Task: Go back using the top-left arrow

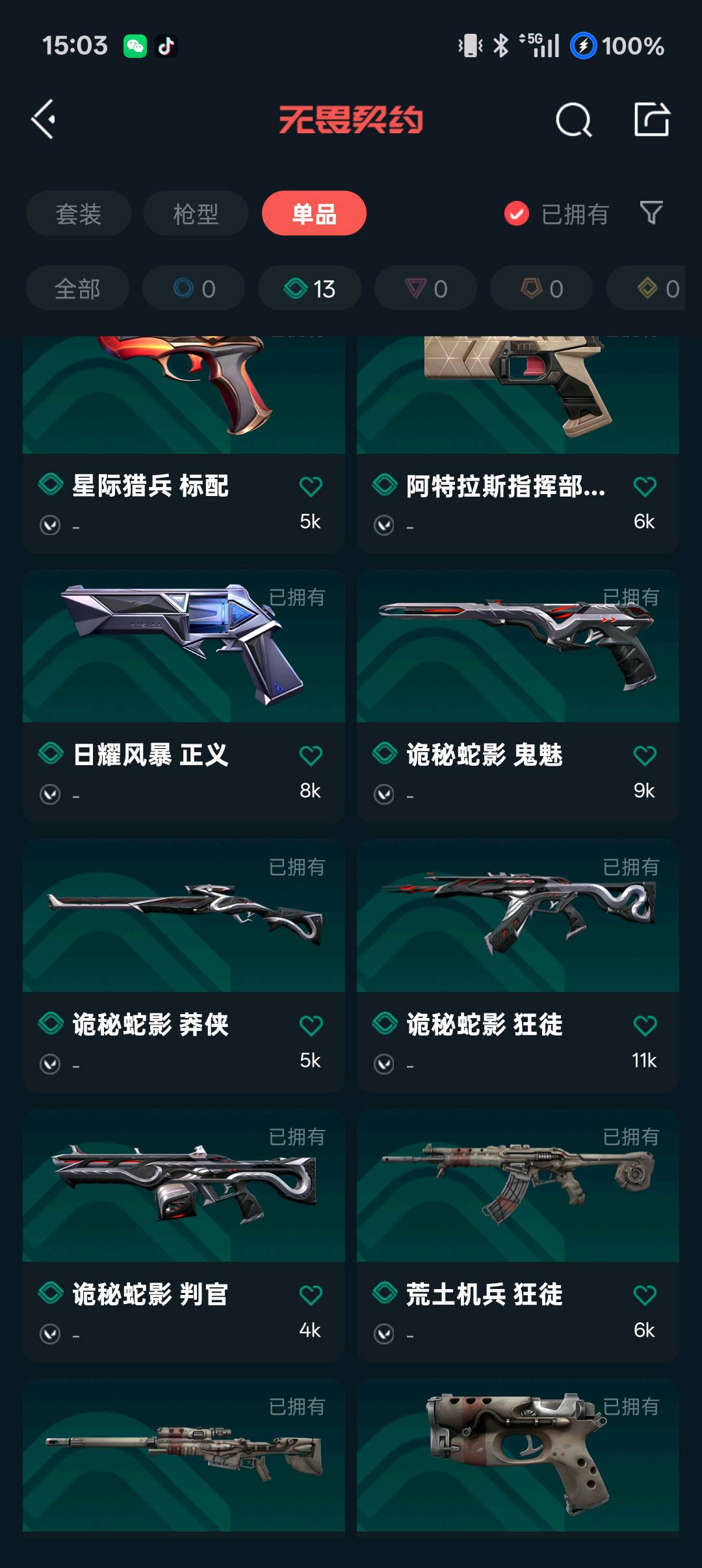Action: (44, 120)
